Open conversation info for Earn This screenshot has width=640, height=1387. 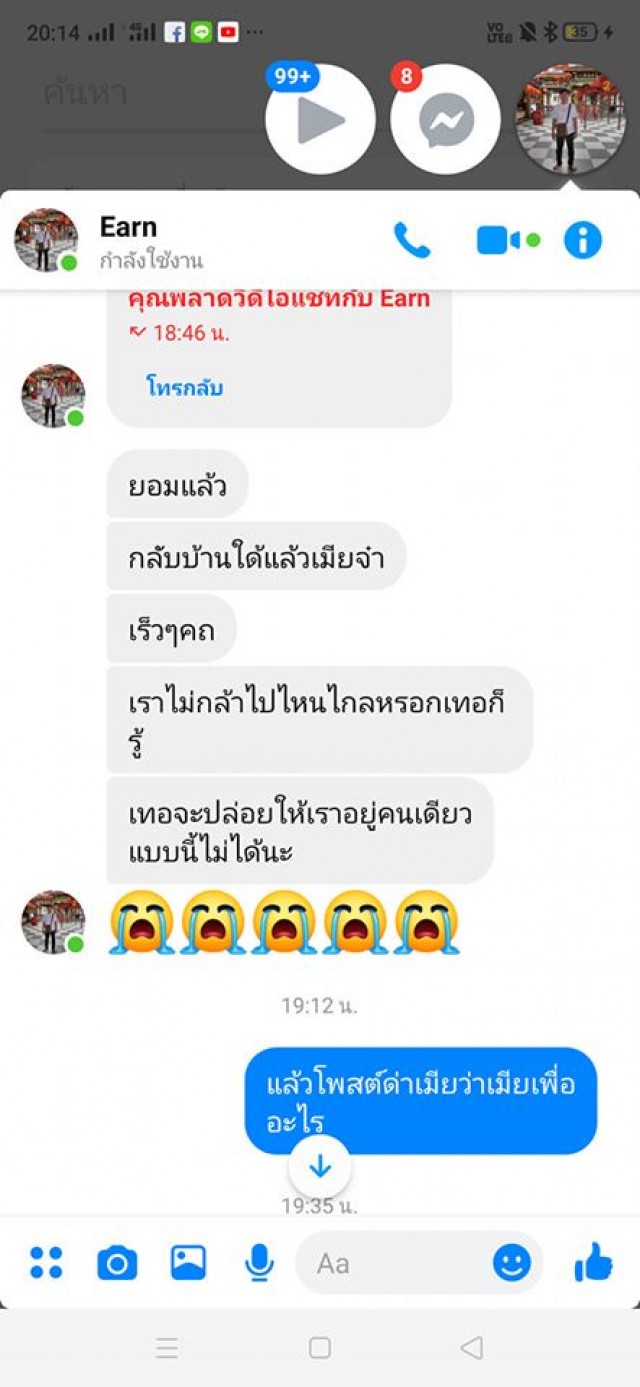click(583, 240)
